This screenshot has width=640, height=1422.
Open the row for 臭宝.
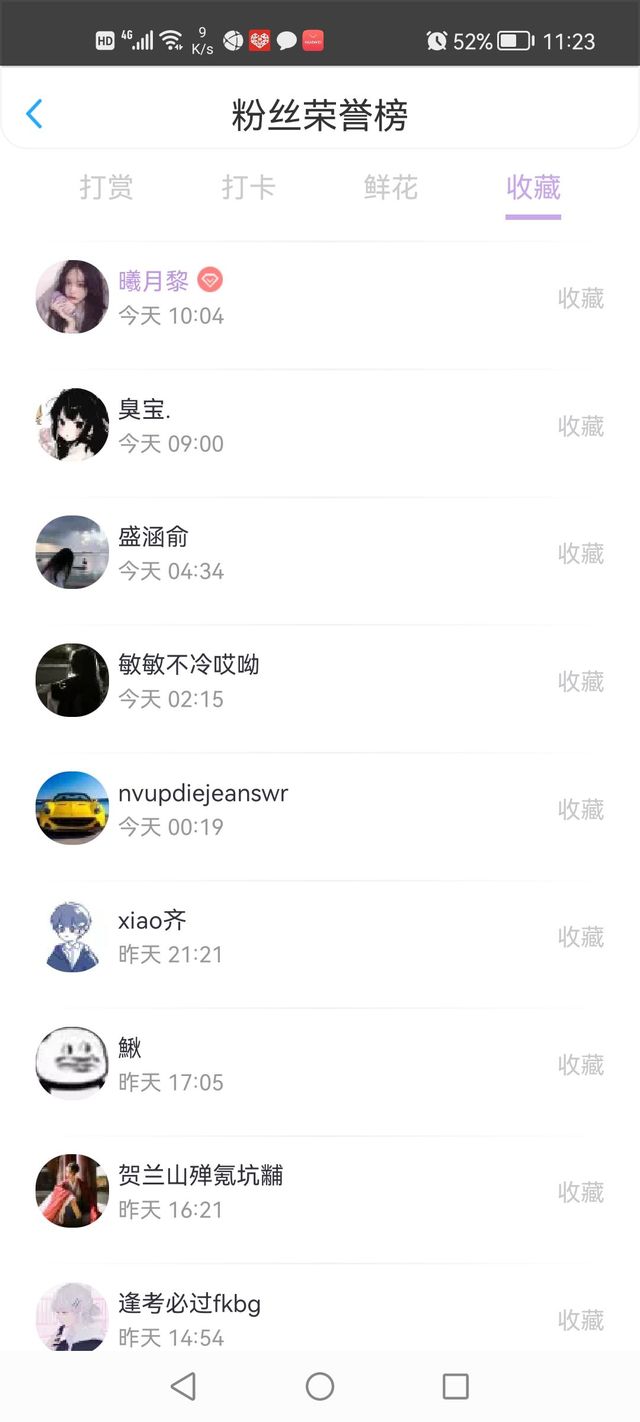point(320,425)
